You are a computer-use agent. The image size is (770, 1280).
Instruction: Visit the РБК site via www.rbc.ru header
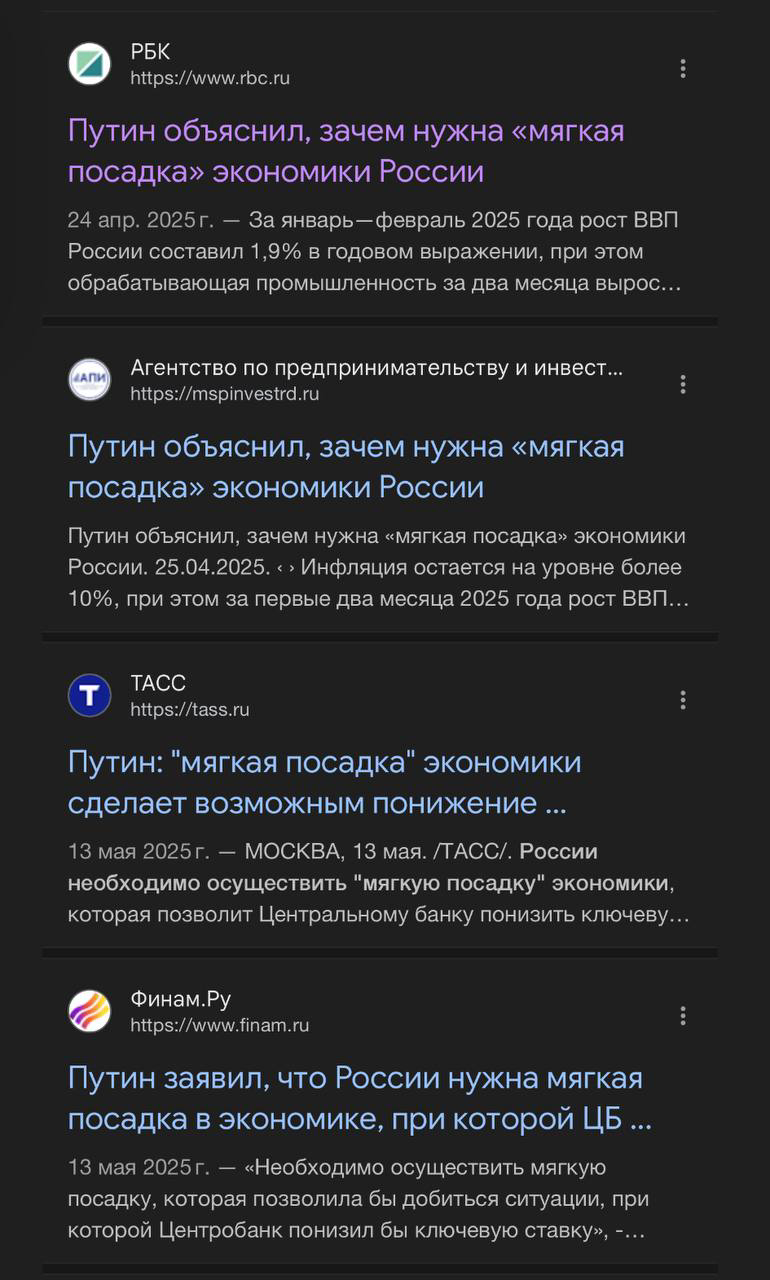click(209, 77)
